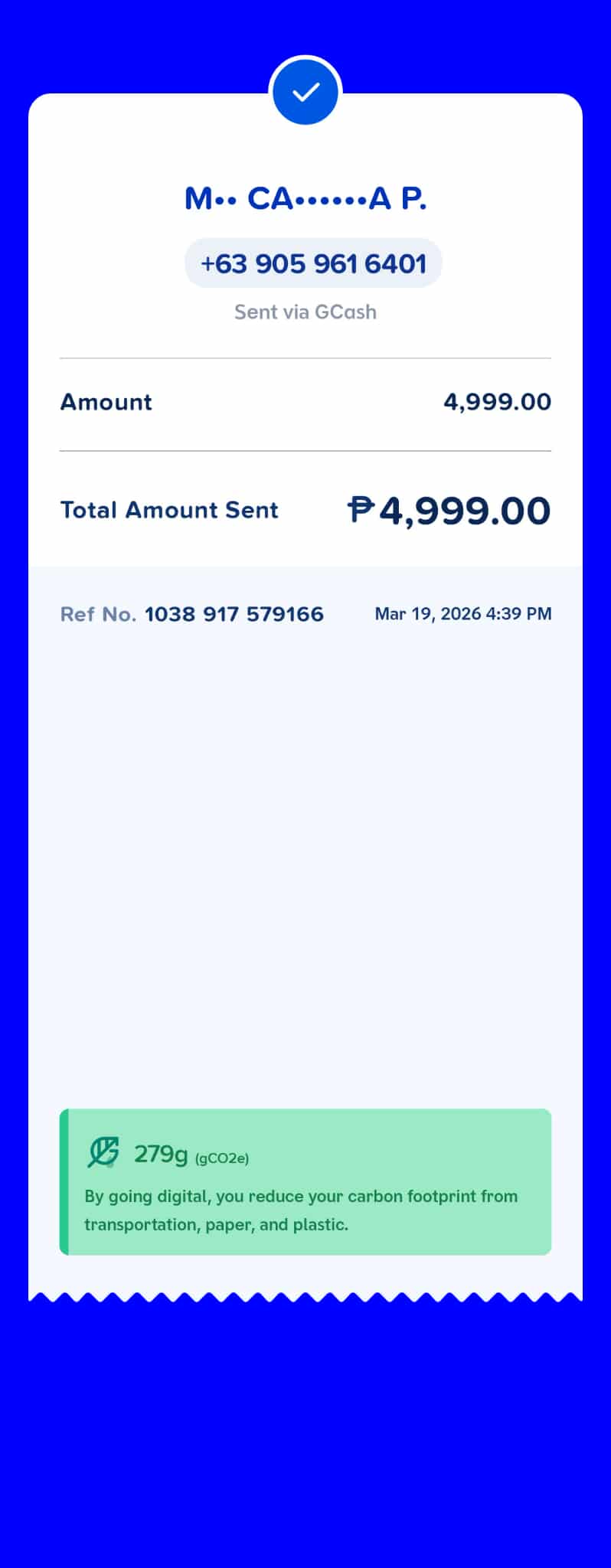Tap the Total Amount Sent ₱4,999.00 figure
The width and height of the screenshot is (611, 1568).
(449, 510)
